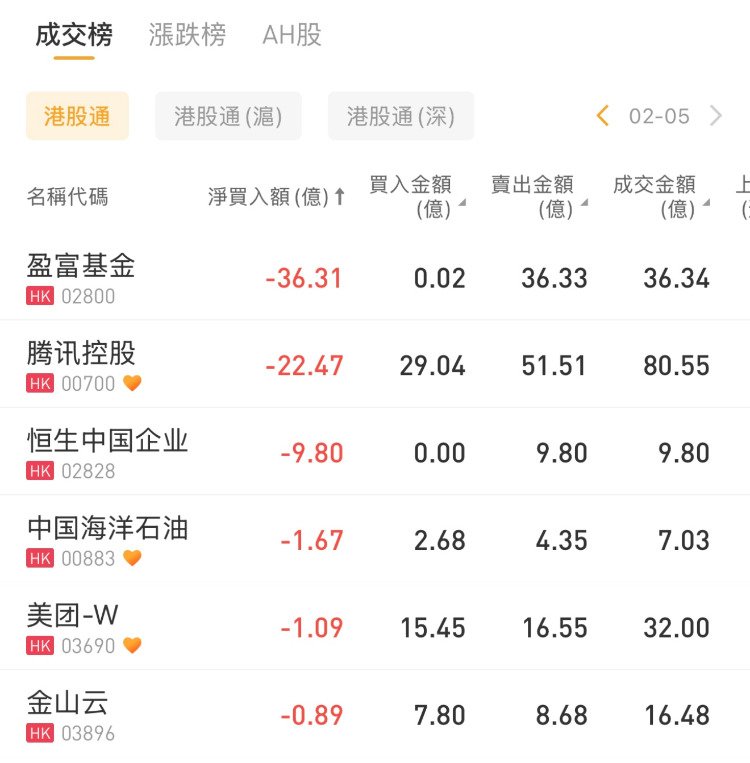
Task: Go to the next date arrow
Action: pos(716,116)
